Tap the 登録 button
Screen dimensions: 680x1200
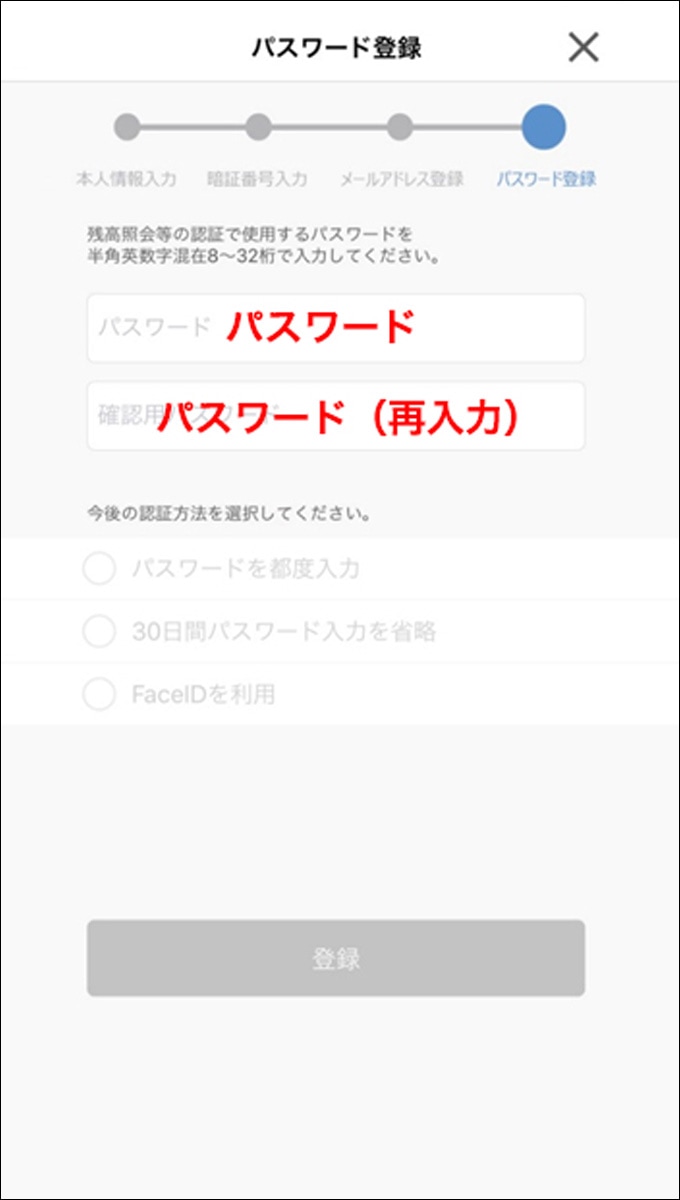coord(335,958)
